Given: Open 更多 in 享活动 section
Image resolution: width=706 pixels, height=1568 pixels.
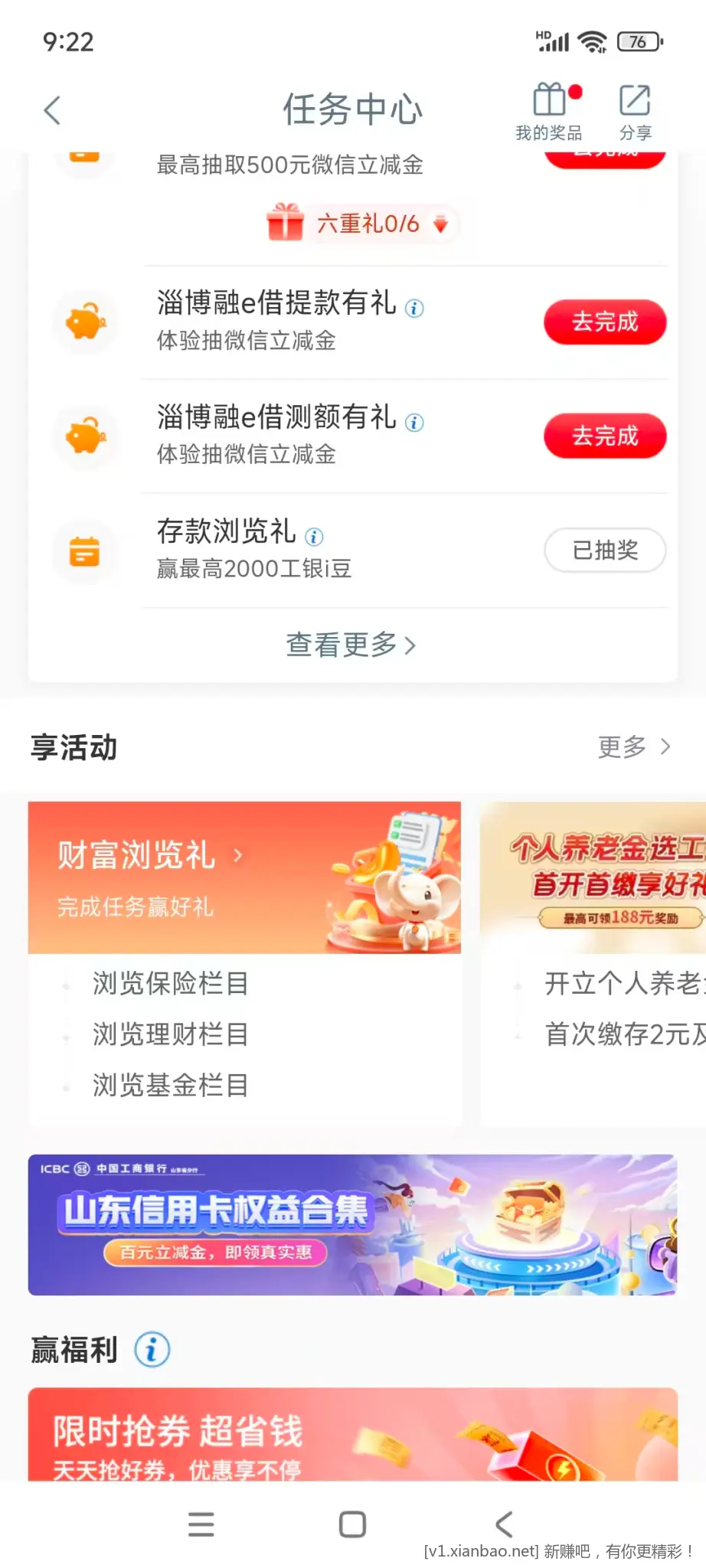Looking at the screenshot, I should click(633, 746).
